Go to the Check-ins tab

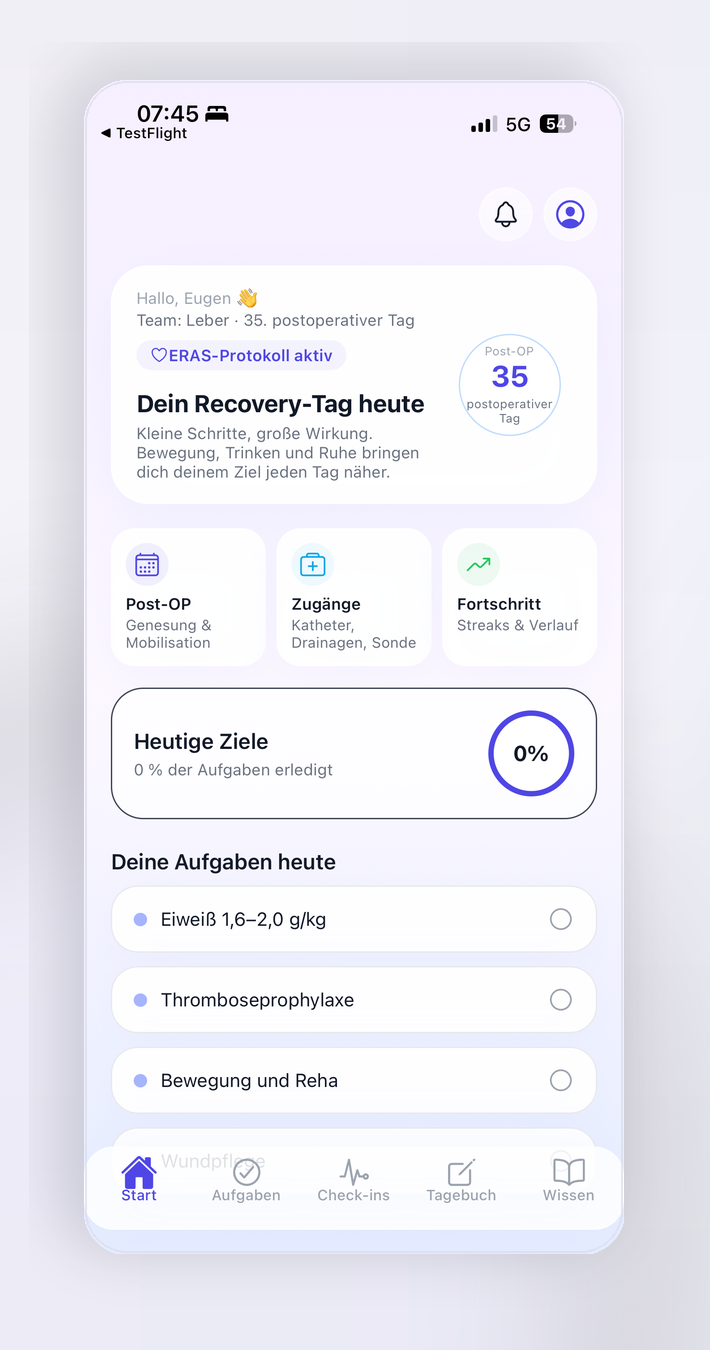tap(354, 1180)
